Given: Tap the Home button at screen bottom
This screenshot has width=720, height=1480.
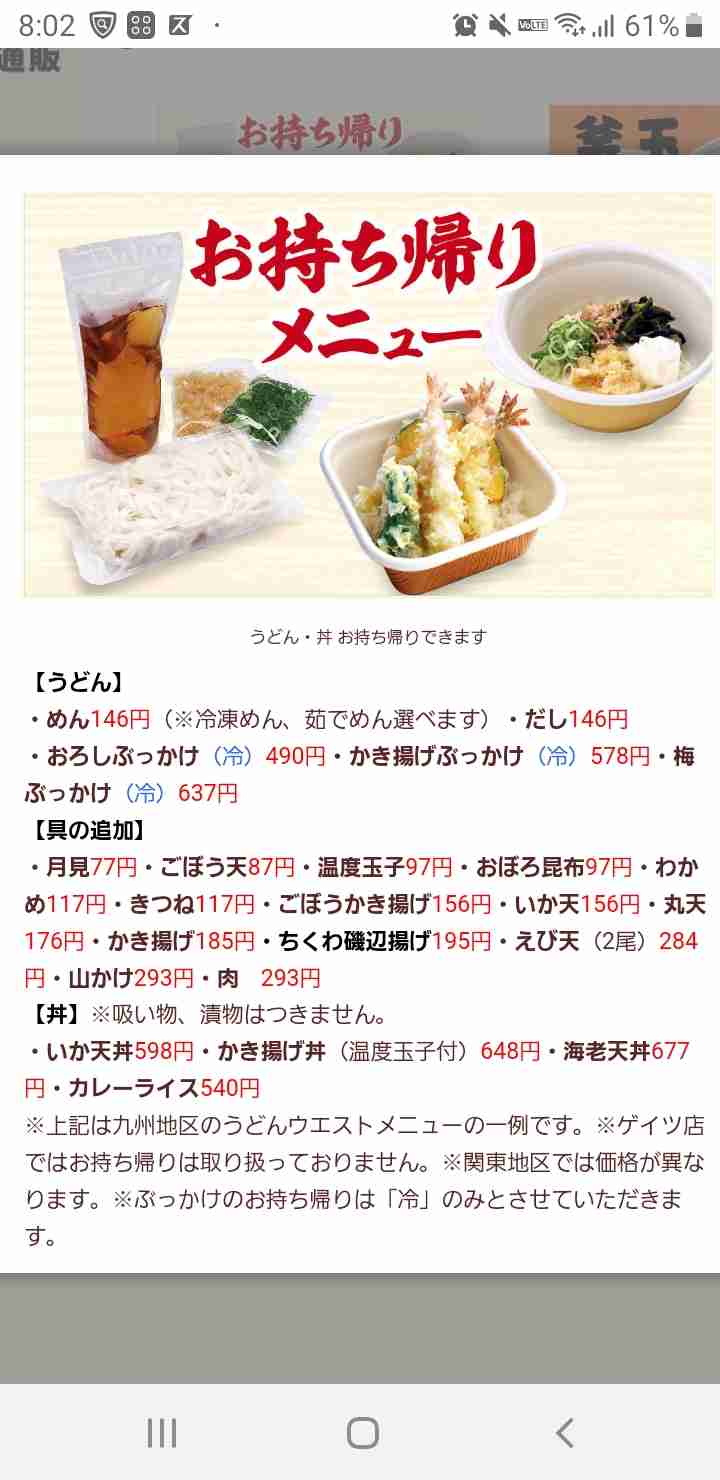Looking at the screenshot, I should (x=360, y=1432).
